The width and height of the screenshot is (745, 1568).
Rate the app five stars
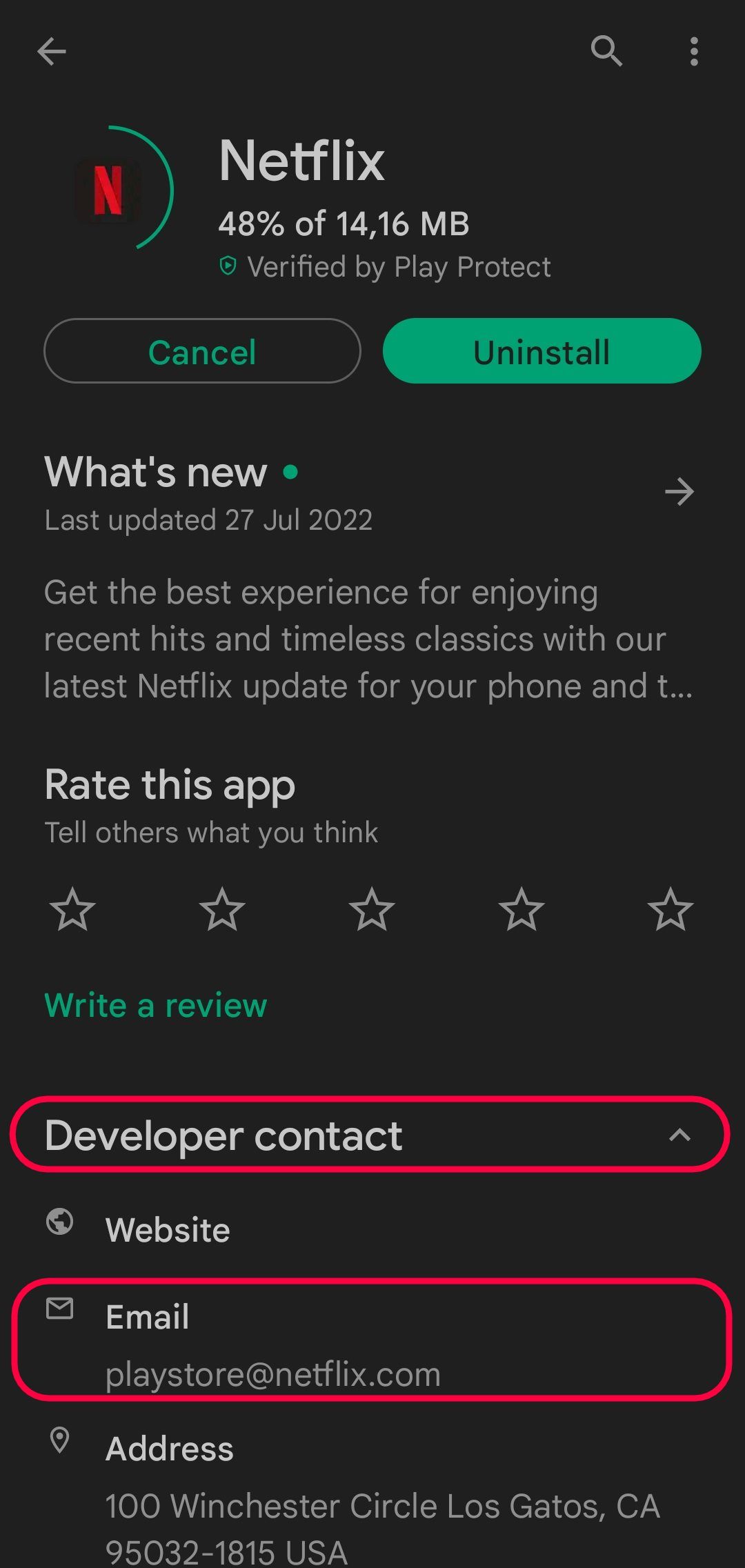tap(670, 909)
